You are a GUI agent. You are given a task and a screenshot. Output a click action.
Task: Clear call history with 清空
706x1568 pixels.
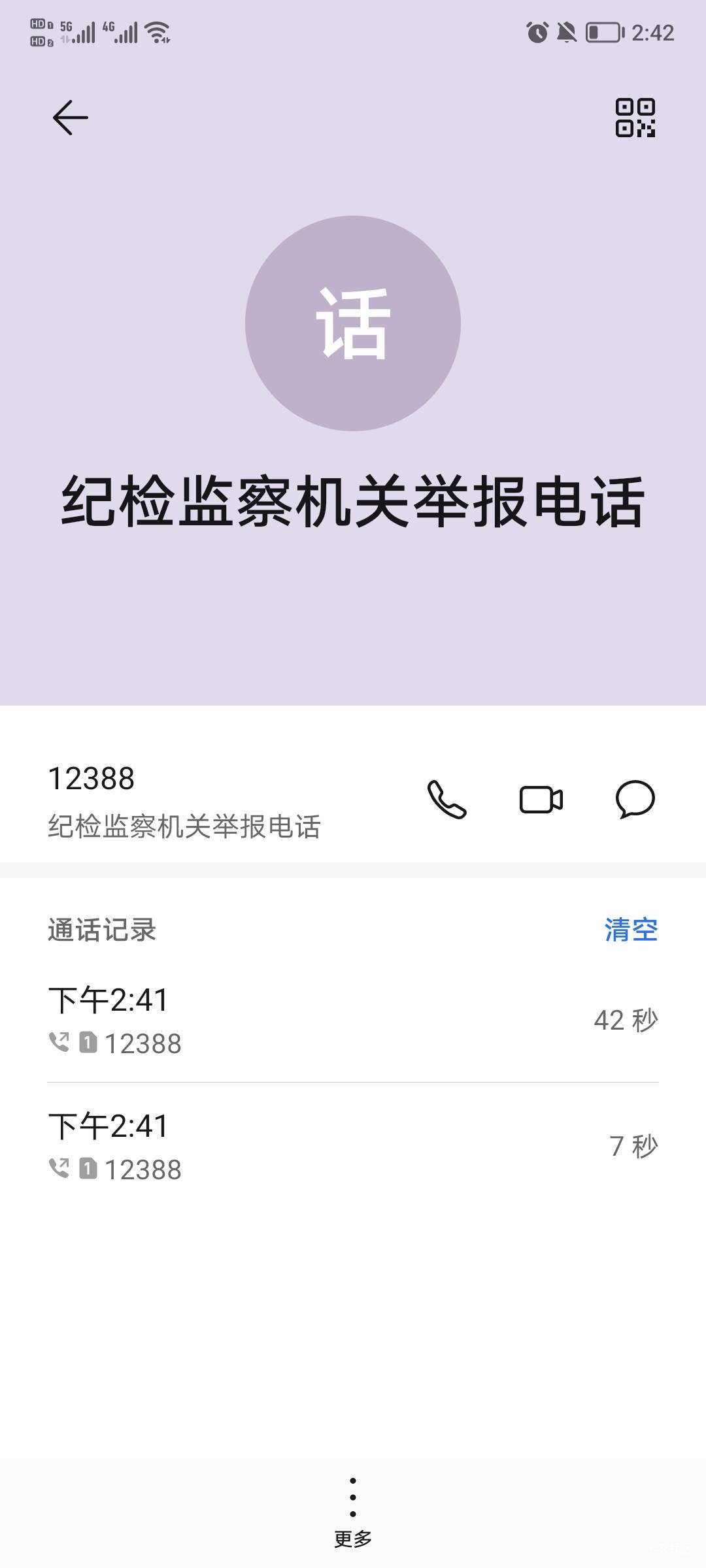(x=631, y=929)
